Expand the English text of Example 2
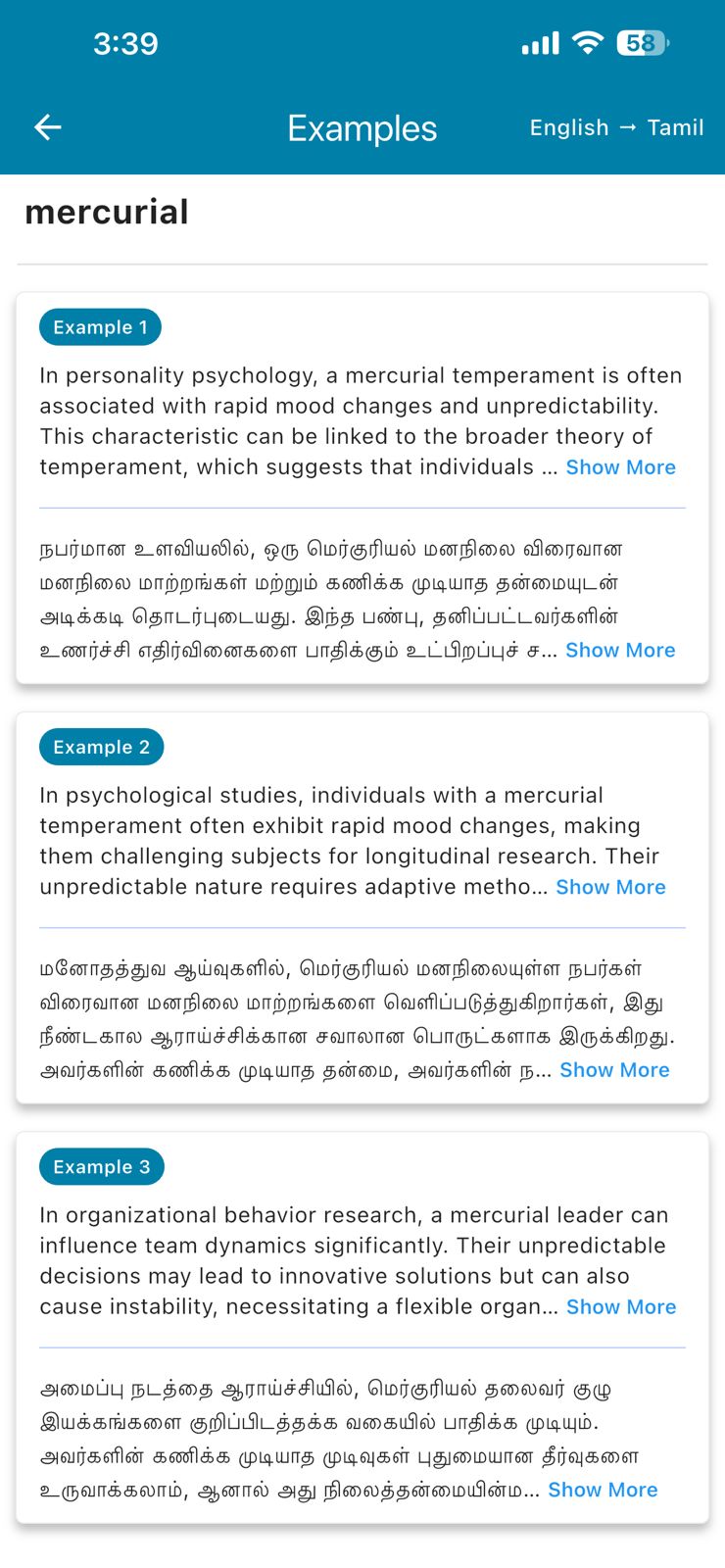This screenshot has width=725, height=1568. coord(610,887)
